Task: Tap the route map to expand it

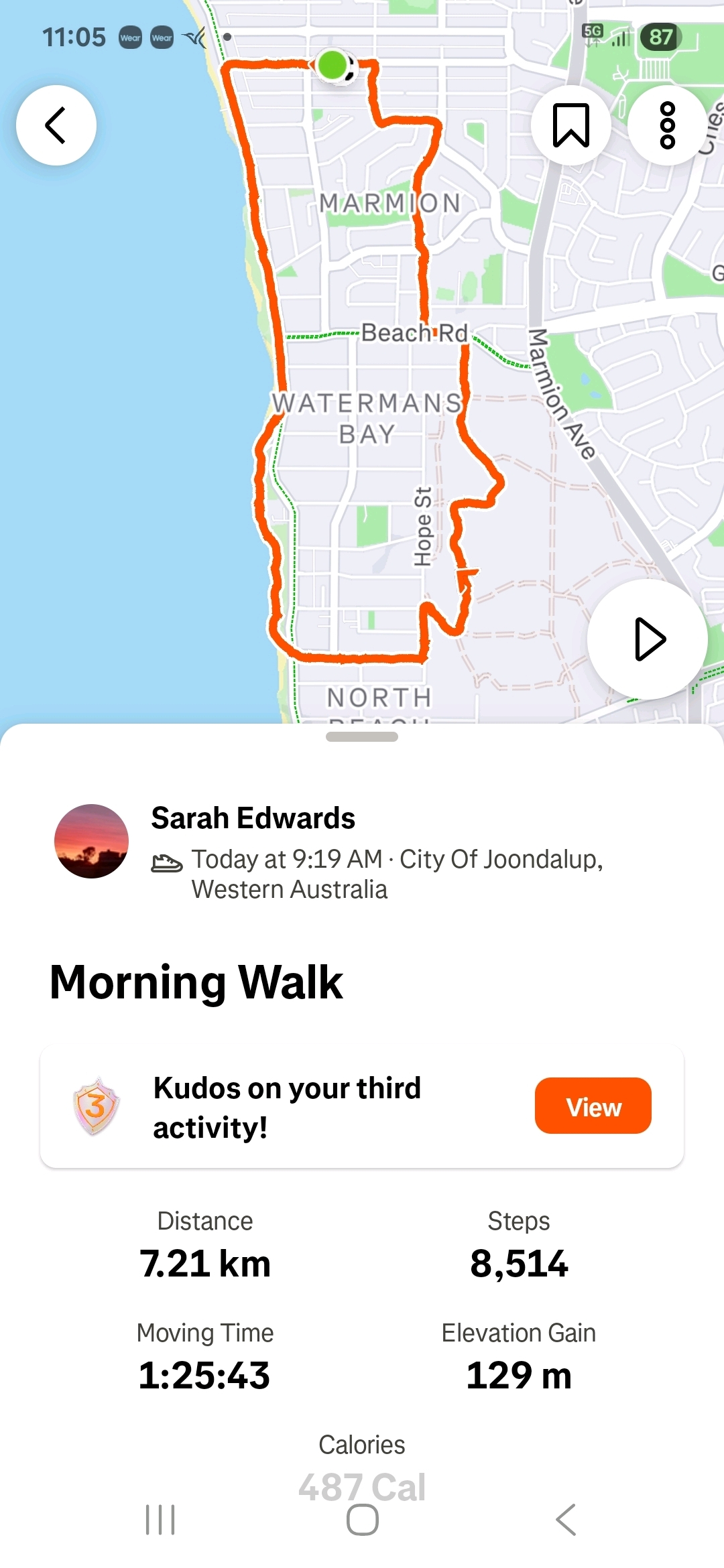Action: pos(375,375)
